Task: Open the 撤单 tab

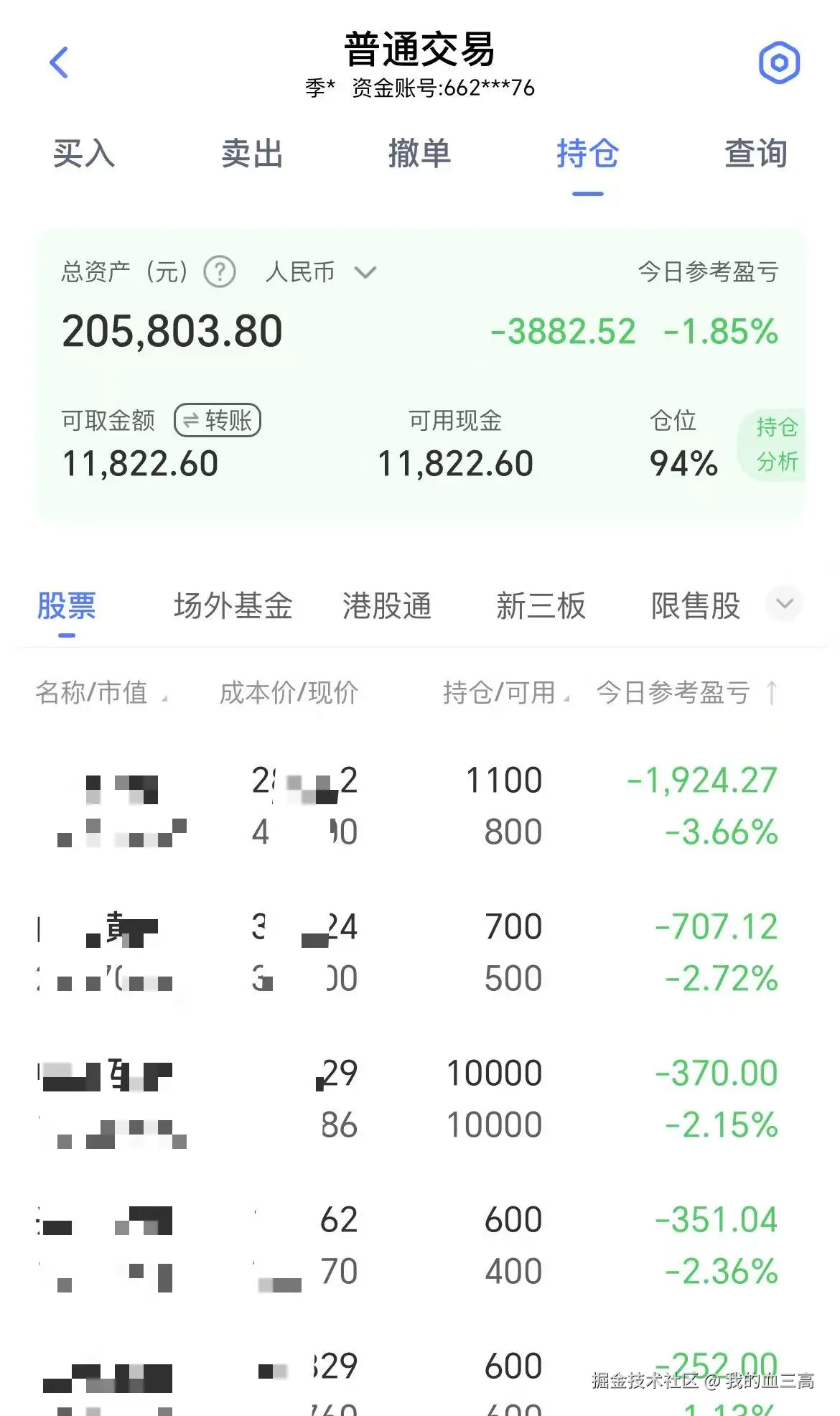Action: coord(420,154)
